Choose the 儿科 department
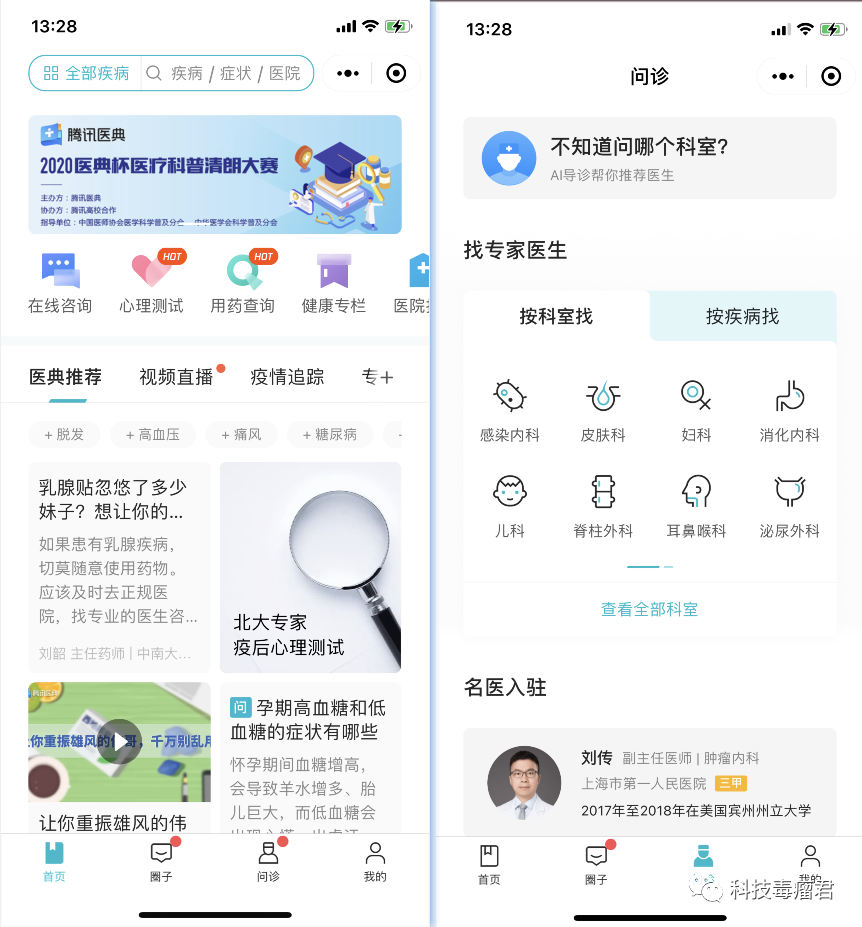This screenshot has width=862, height=927. coord(510,506)
